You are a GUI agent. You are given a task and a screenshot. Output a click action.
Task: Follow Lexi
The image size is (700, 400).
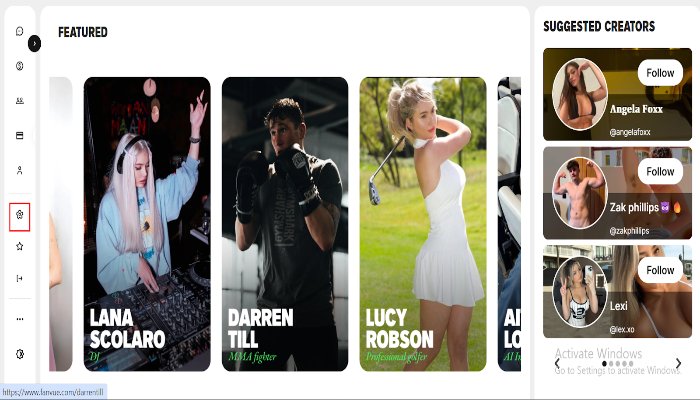point(660,270)
